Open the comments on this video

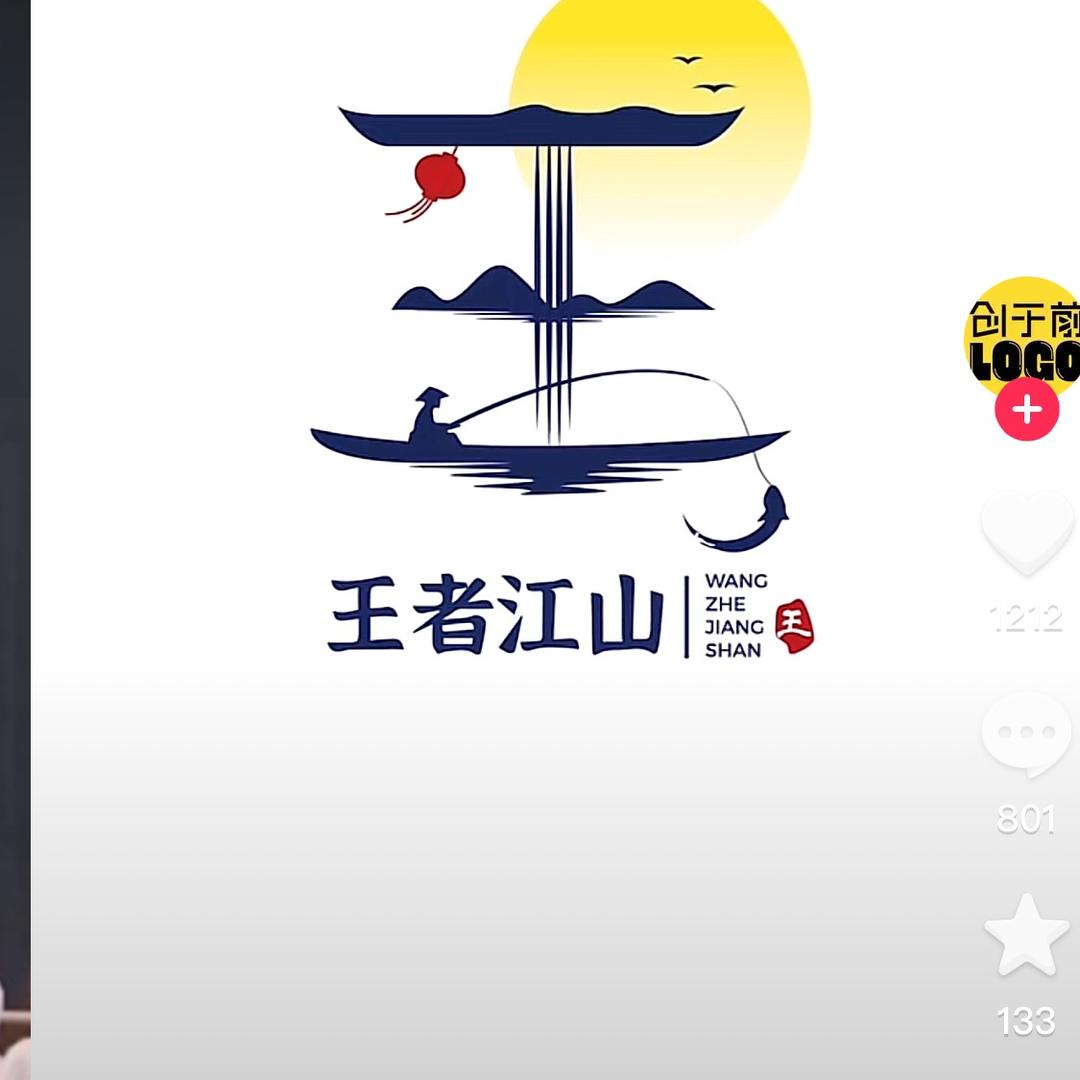click(x=1026, y=734)
